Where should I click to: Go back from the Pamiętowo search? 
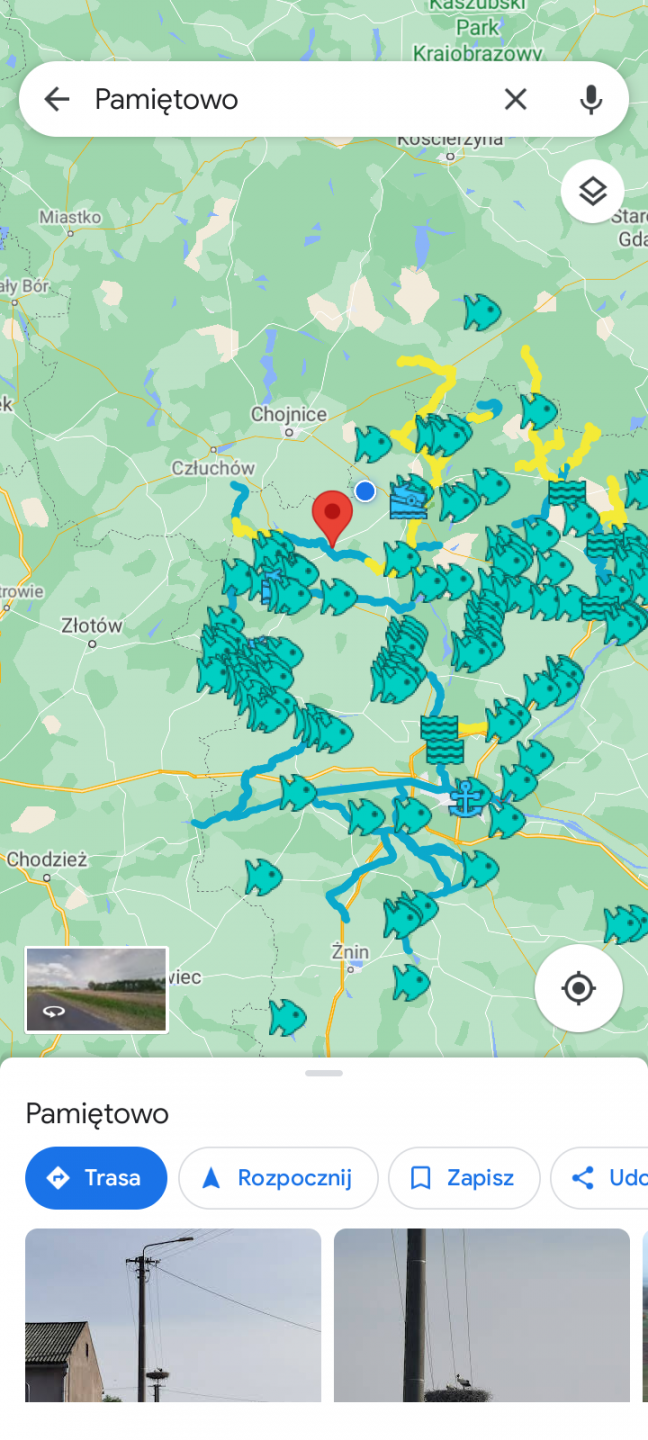(x=57, y=99)
